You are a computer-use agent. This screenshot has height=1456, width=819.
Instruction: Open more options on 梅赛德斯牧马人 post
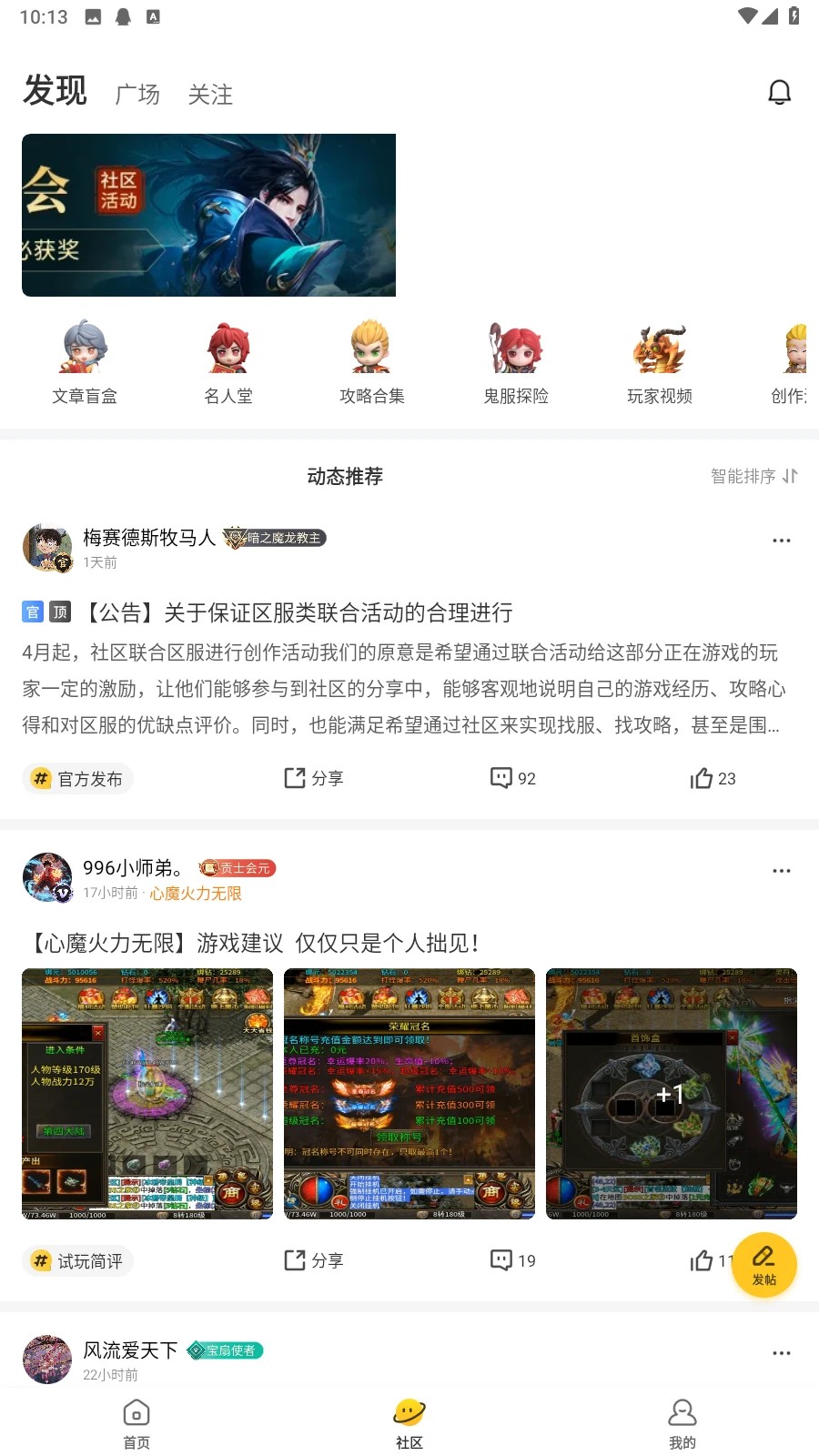point(781,540)
